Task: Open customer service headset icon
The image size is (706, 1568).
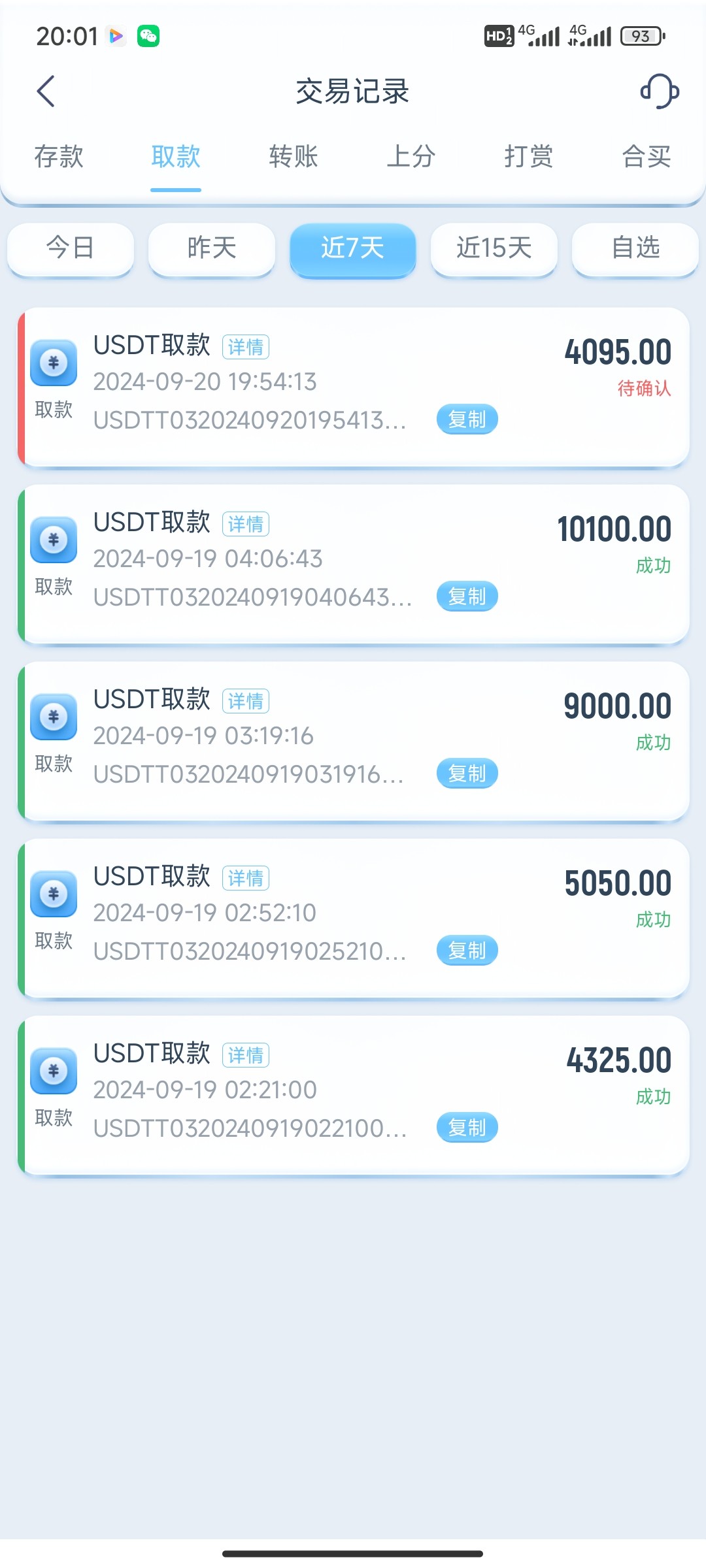Action: (659, 91)
